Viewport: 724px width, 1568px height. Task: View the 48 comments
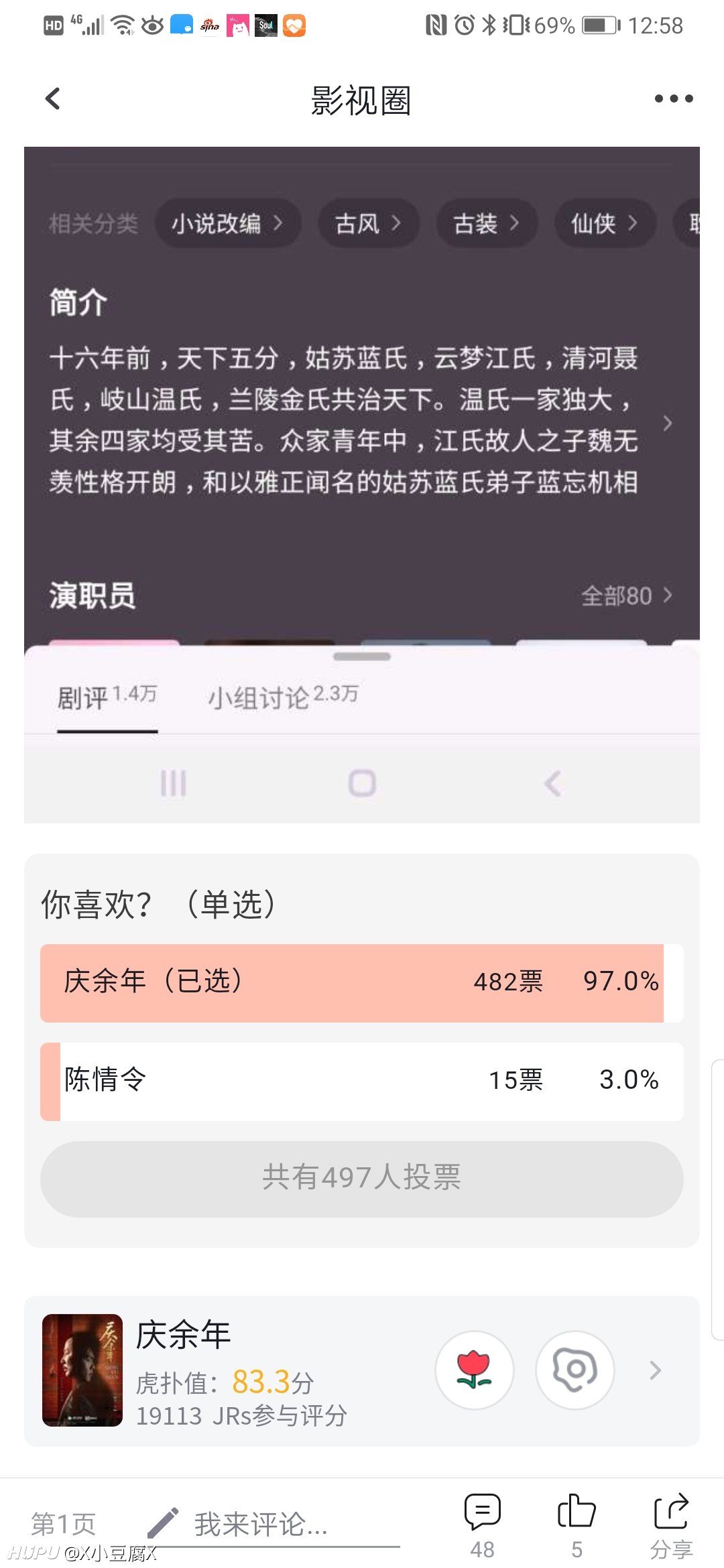click(483, 1526)
